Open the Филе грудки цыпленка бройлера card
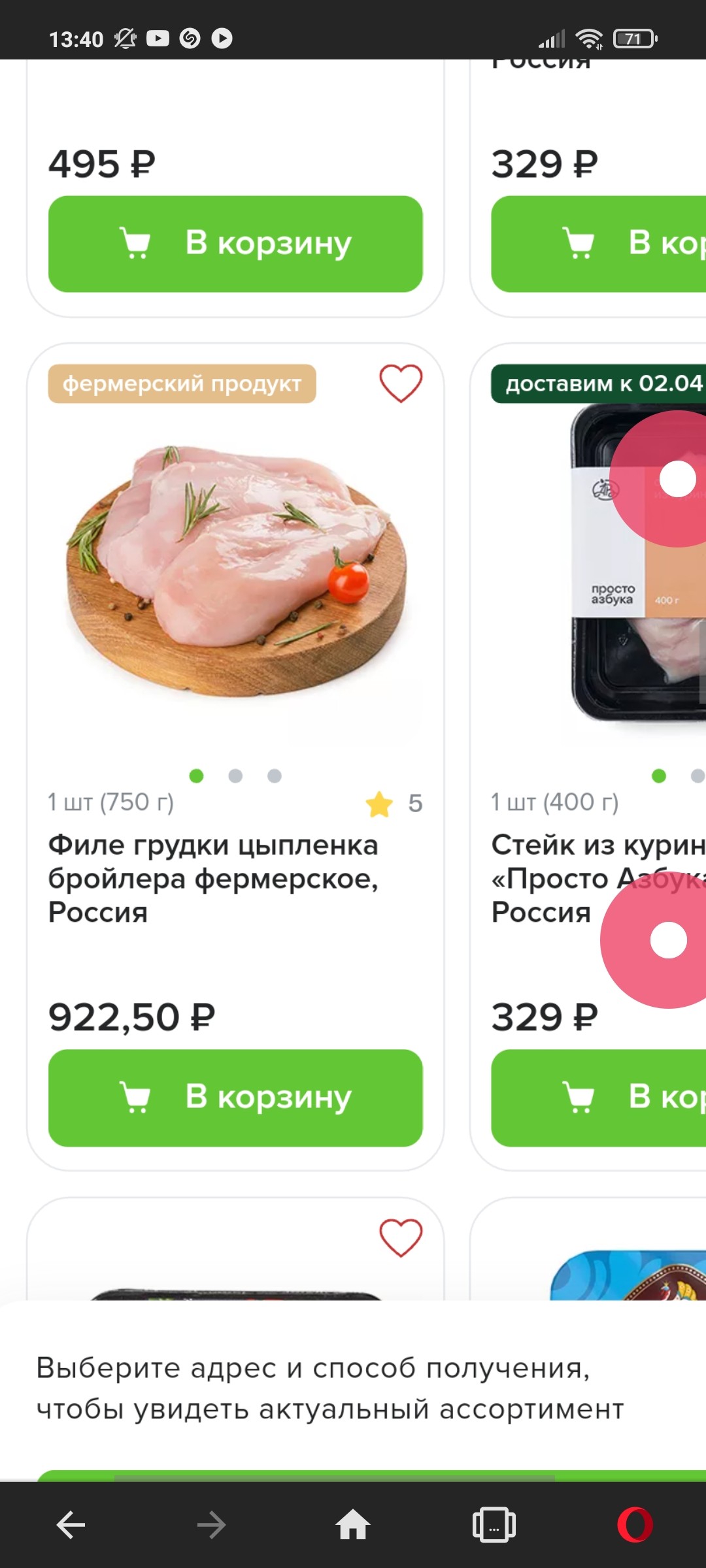This screenshot has height=1568, width=706. (x=212, y=878)
